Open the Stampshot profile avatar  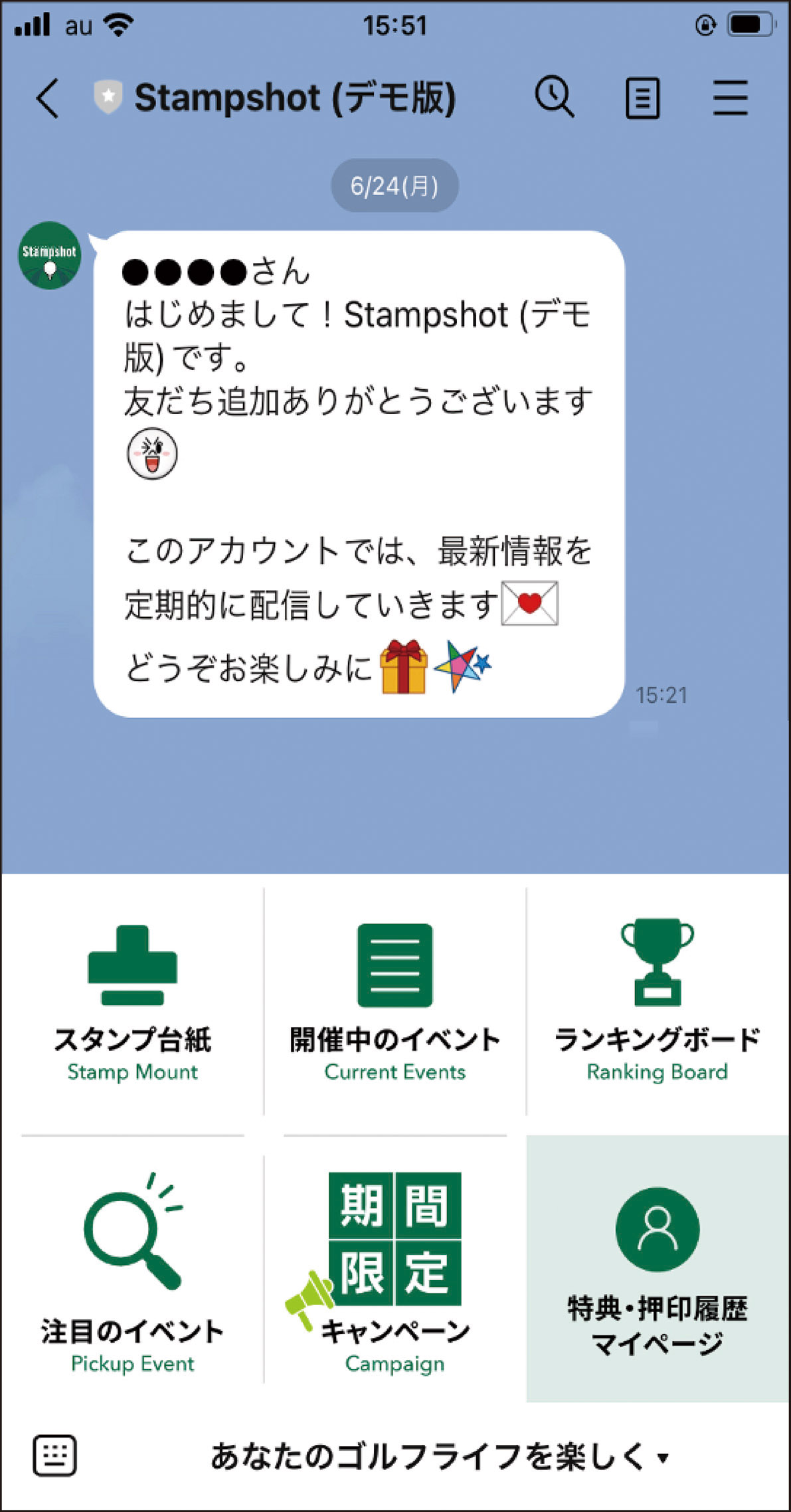[x=49, y=255]
